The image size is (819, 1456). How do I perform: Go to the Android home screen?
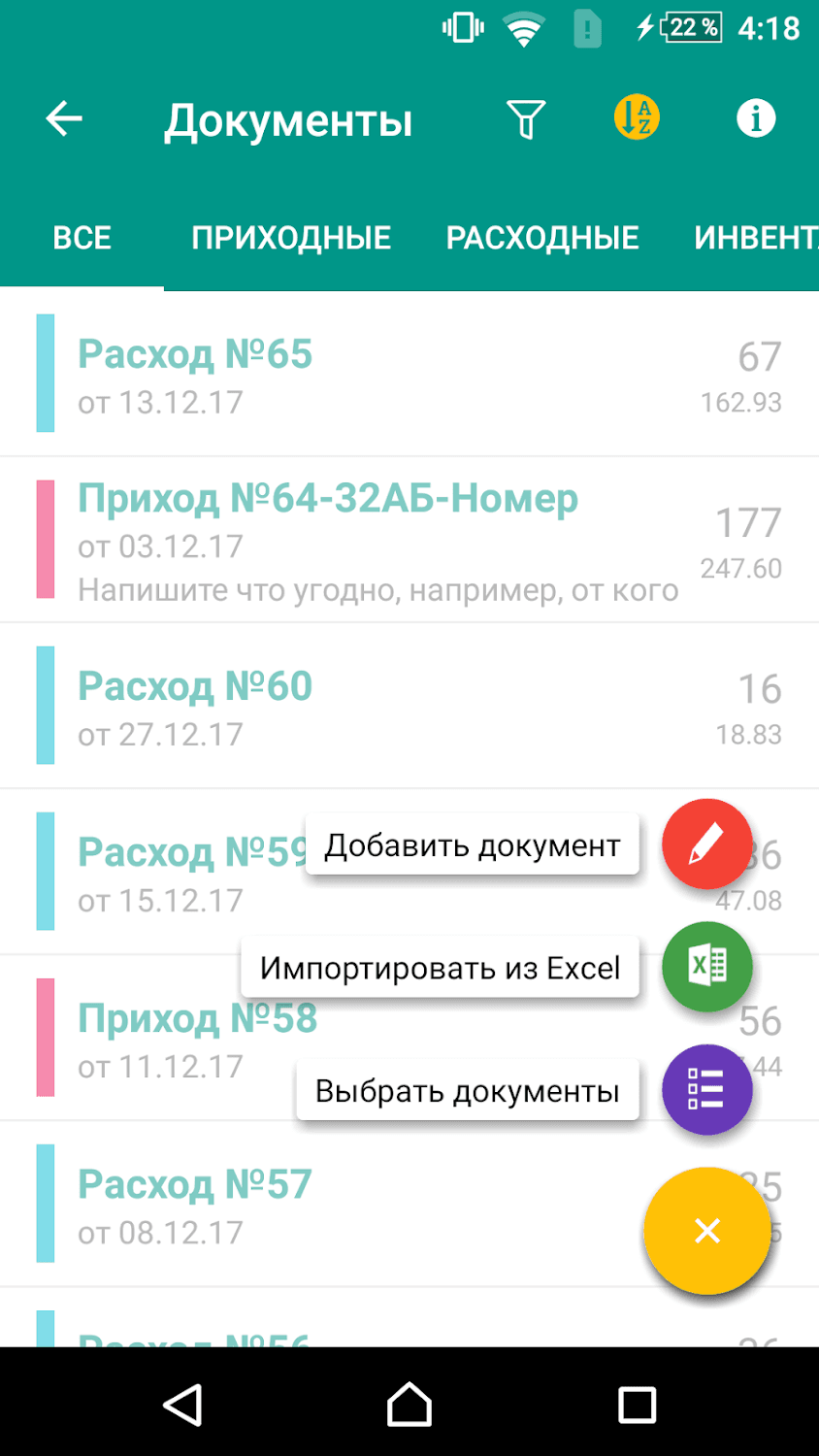pyautogui.click(x=409, y=1405)
